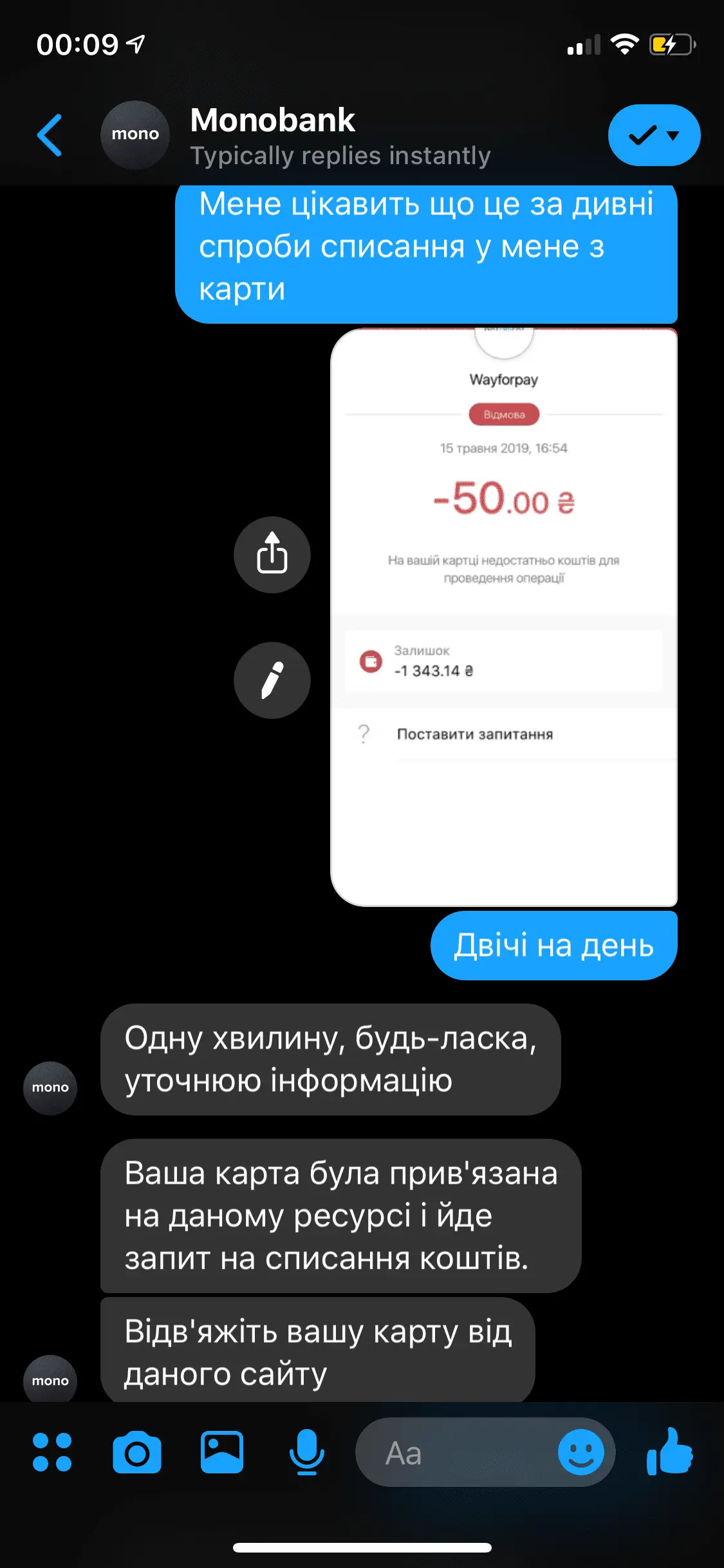Open the Wayforpay screenshot full screen

[x=503, y=617]
